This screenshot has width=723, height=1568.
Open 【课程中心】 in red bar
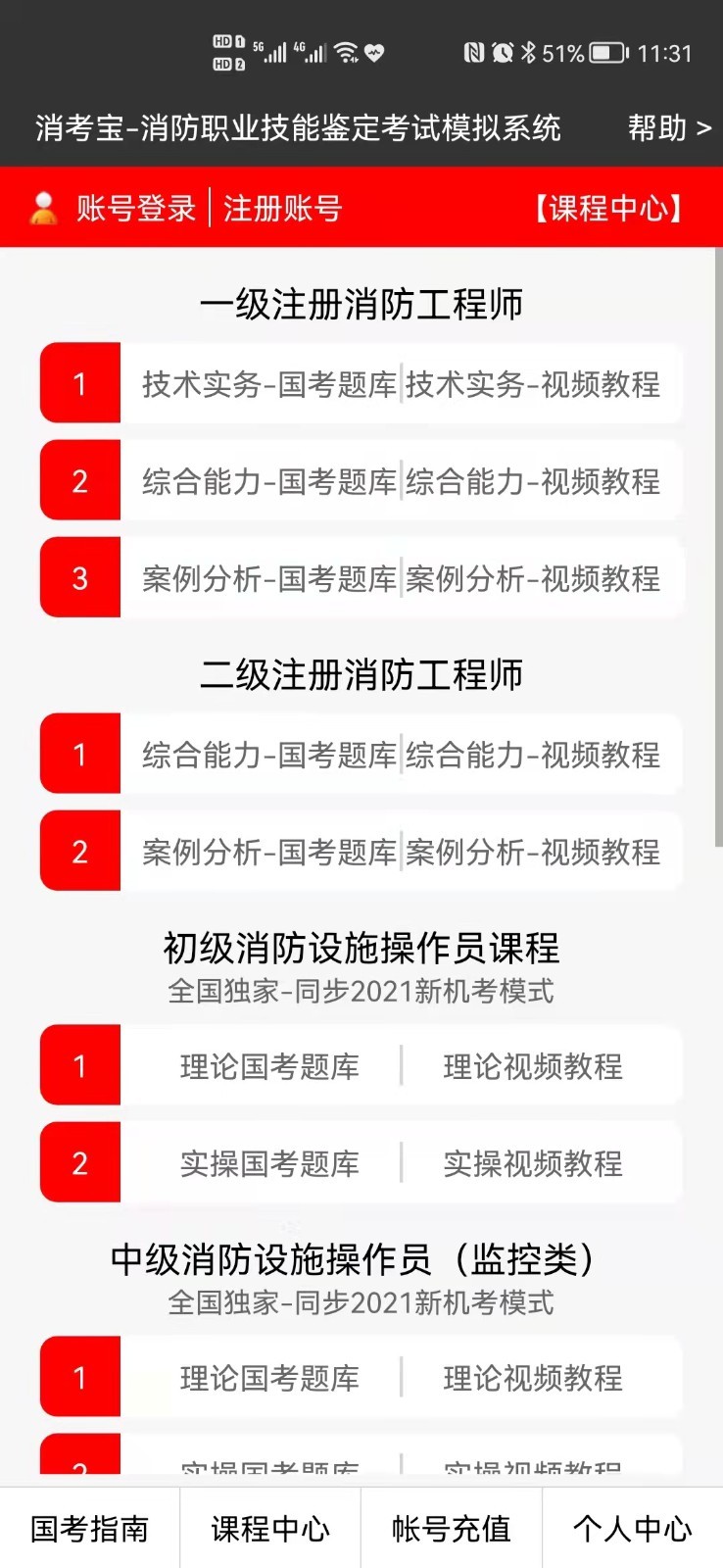pyautogui.click(x=607, y=208)
